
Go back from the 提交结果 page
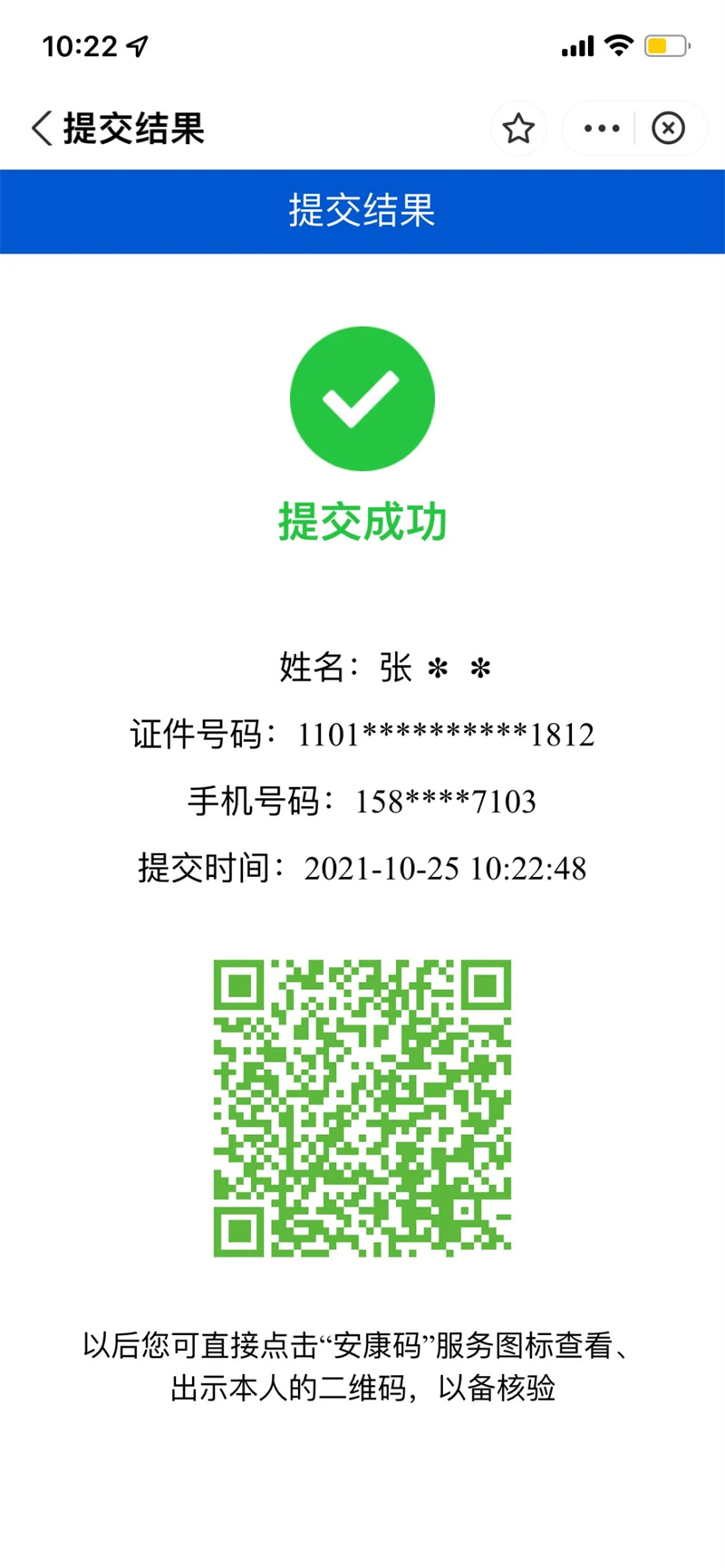pos(42,129)
